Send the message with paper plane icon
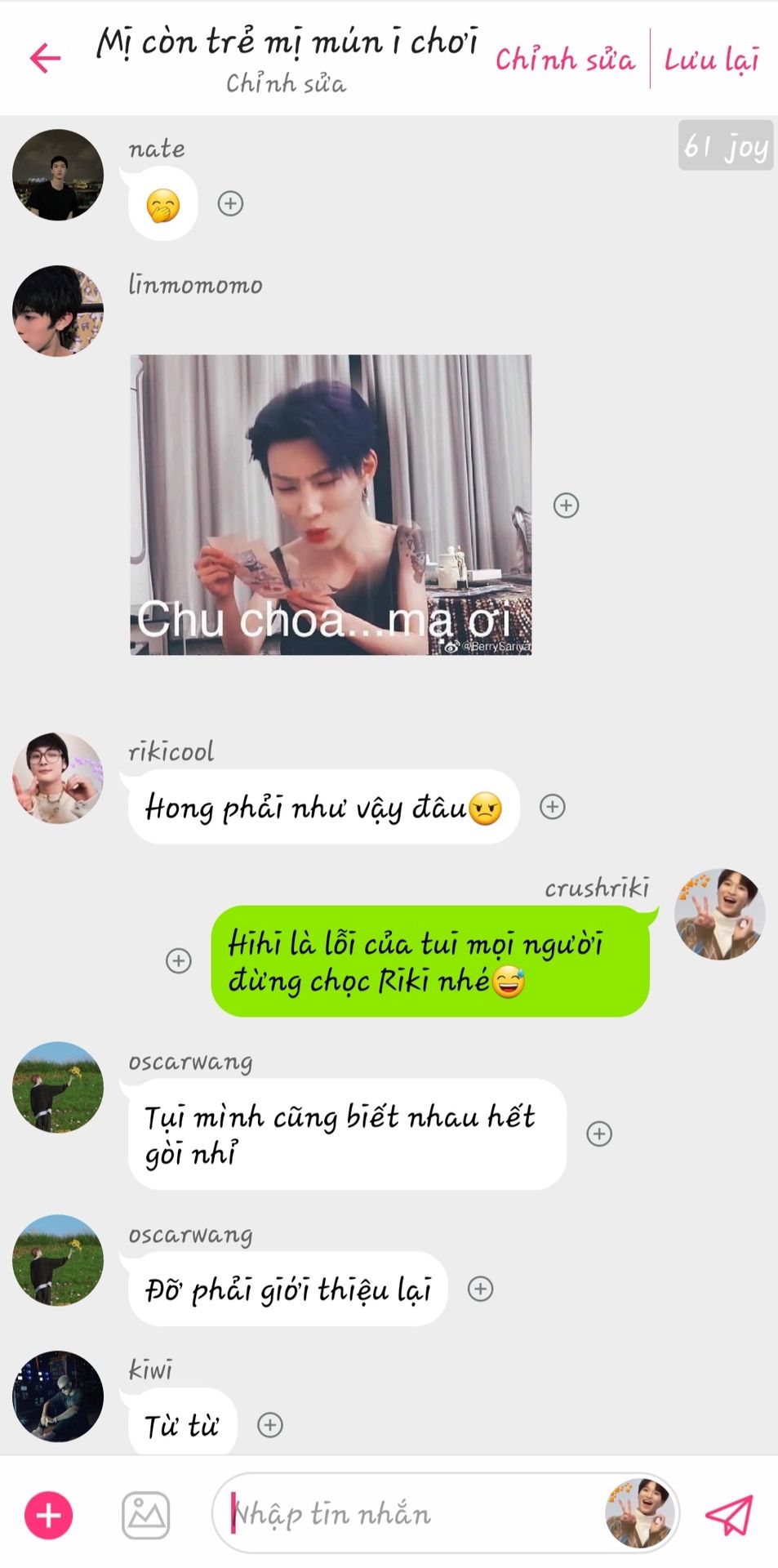The height and width of the screenshot is (1568, 778). click(x=728, y=1515)
